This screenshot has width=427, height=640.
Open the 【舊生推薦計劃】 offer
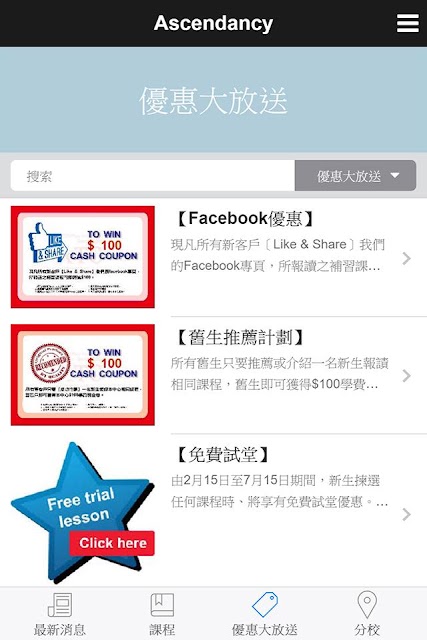point(214,375)
